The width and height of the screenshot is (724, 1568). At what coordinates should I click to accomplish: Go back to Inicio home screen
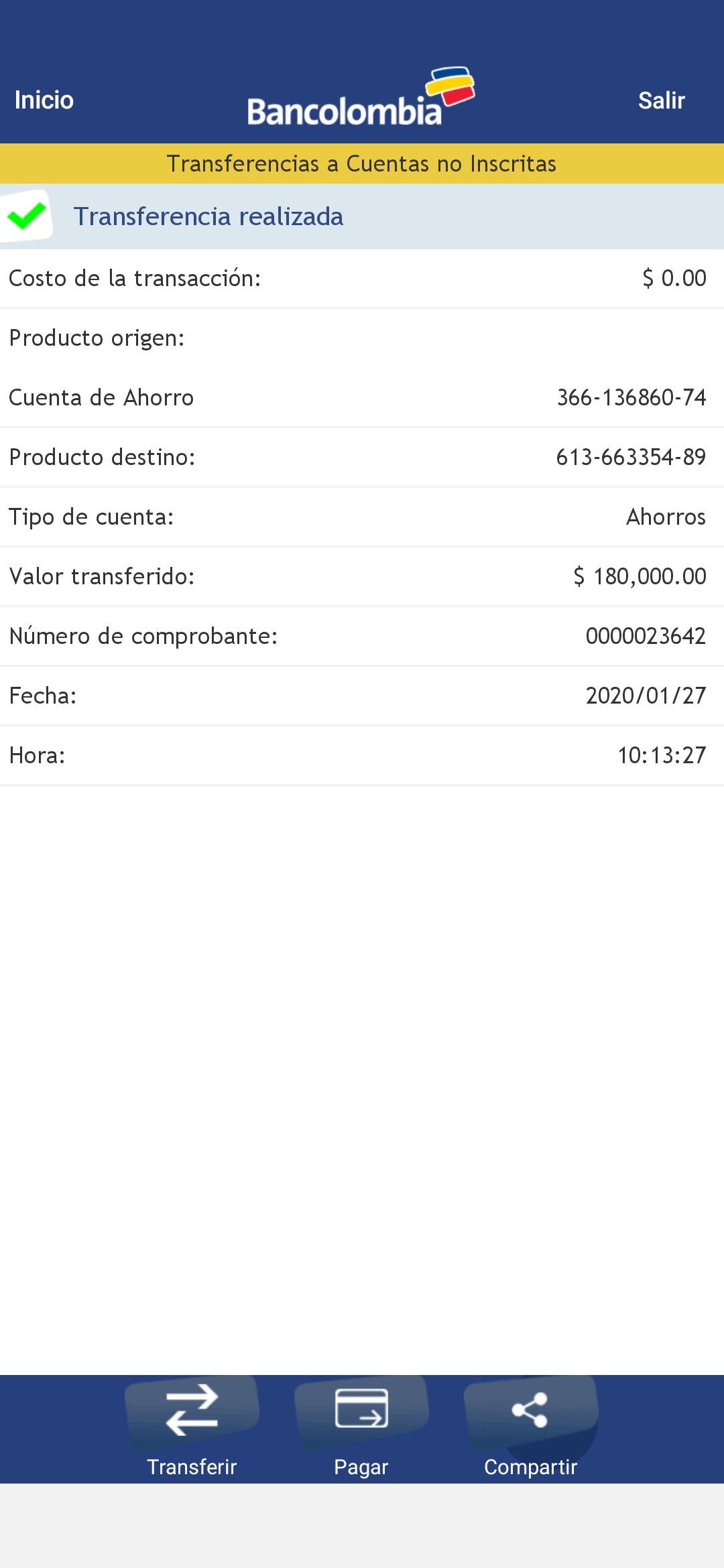point(44,101)
